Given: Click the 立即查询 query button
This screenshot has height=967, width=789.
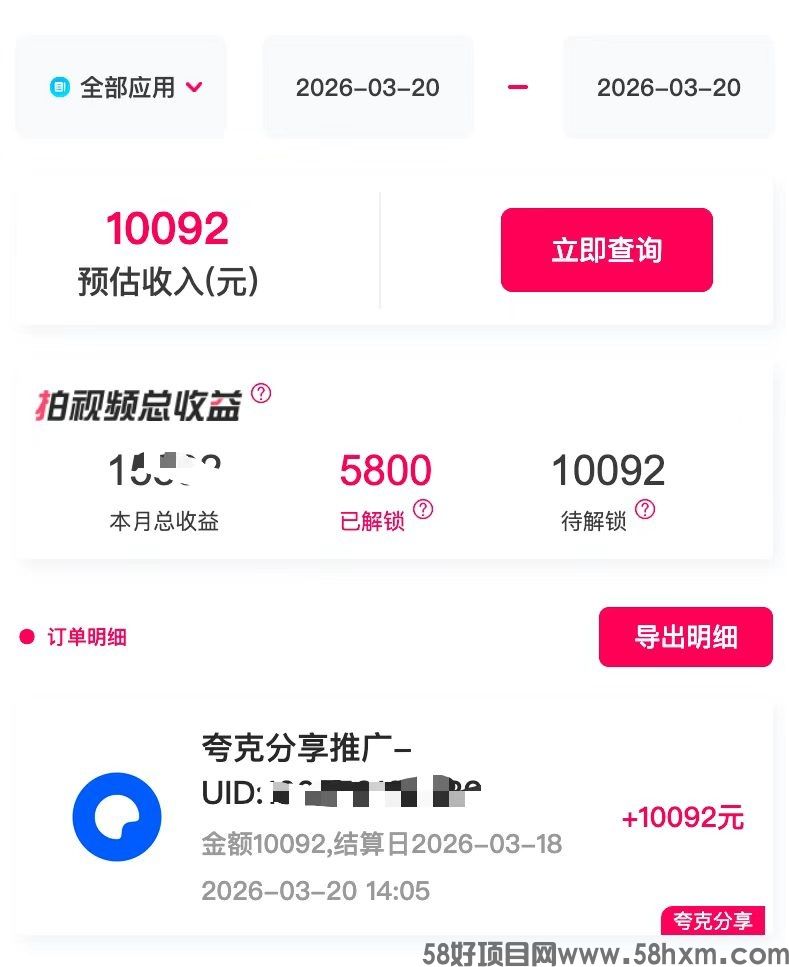Looking at the screenshot, I should pyautogui.click(x=606, y=251).
